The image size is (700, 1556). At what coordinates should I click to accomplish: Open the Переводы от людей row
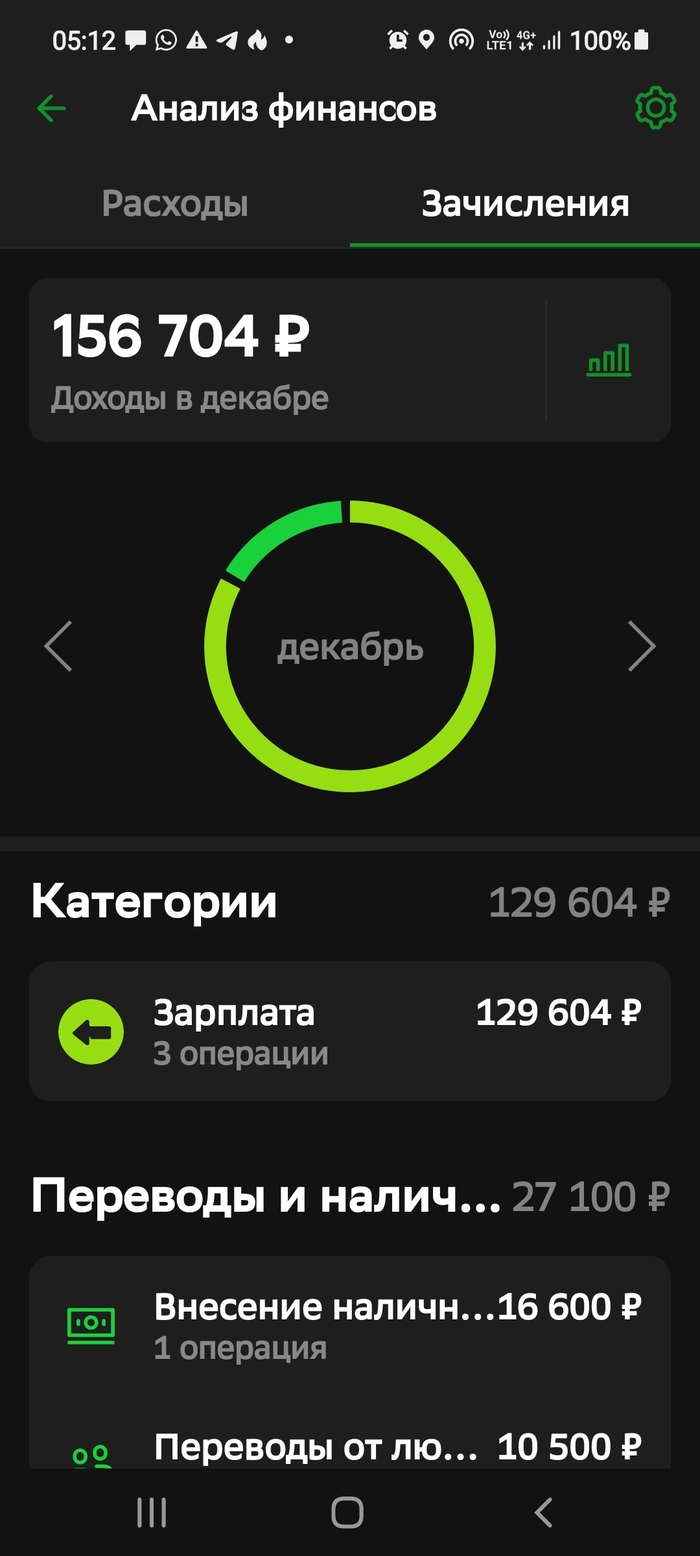coord(349,1448)
